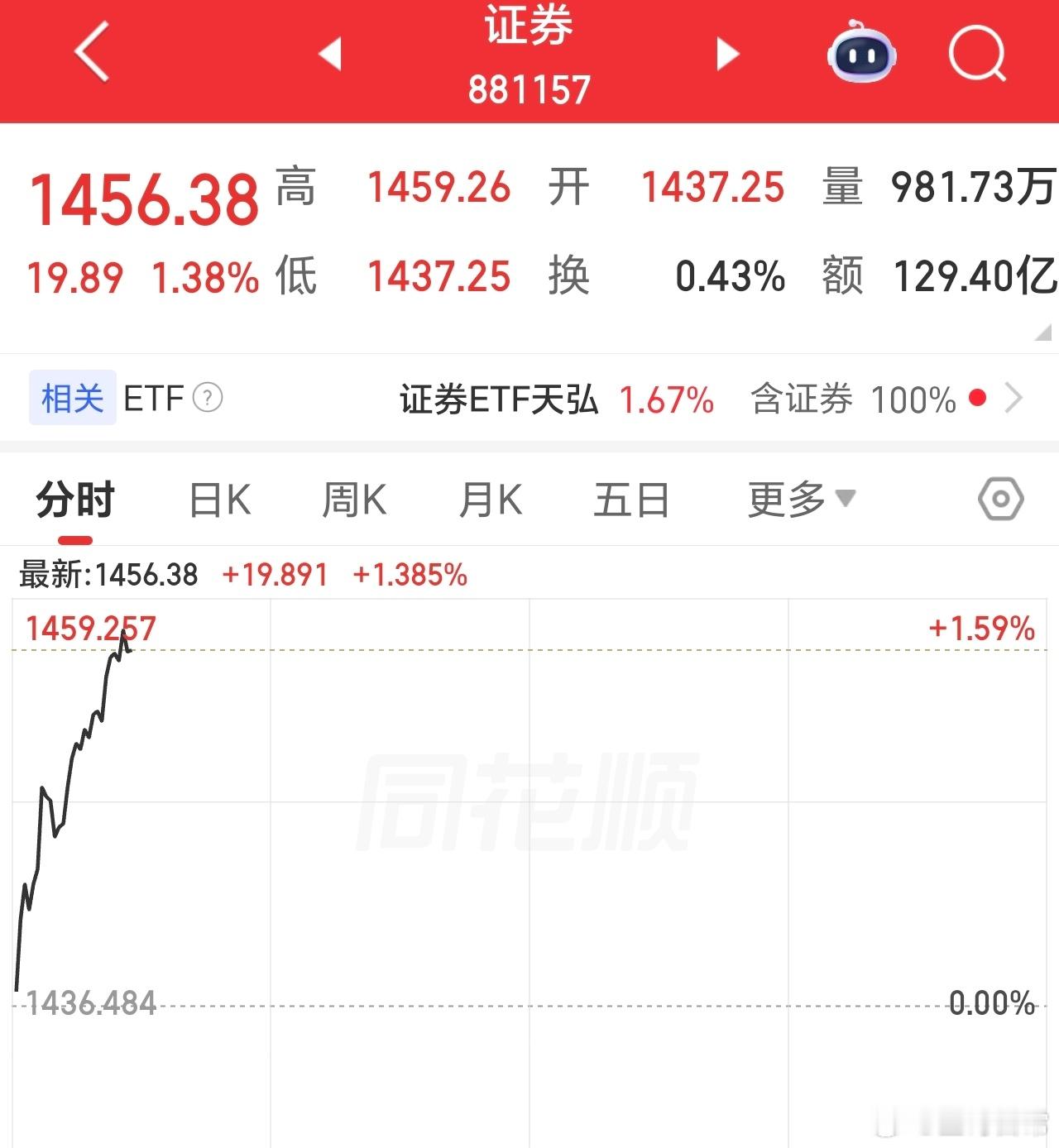The width and height of the screenshot is (1059, 1148).
Task: Switch to the 日K tab
Action: [x=217, y=498]
